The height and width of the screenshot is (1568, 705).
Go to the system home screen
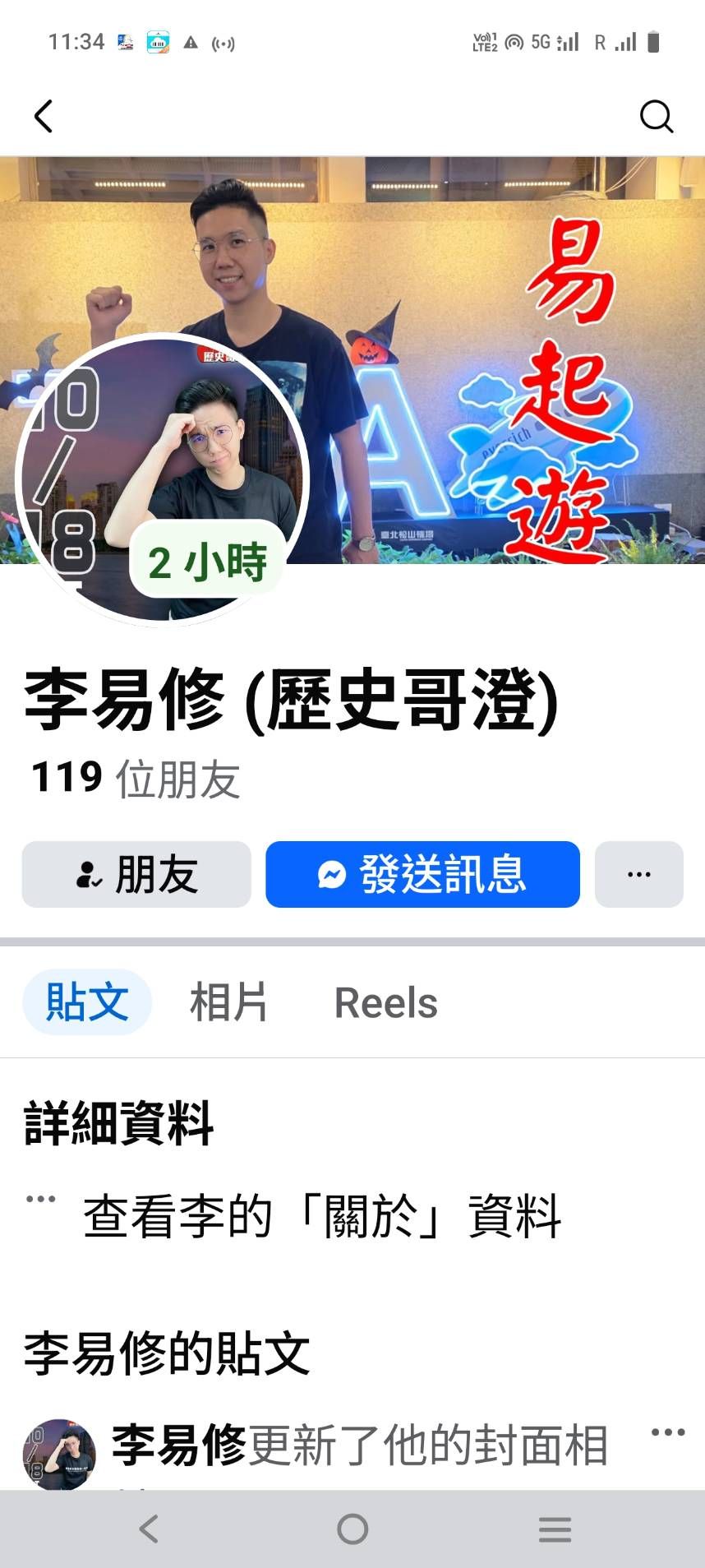pos(352,1529)
